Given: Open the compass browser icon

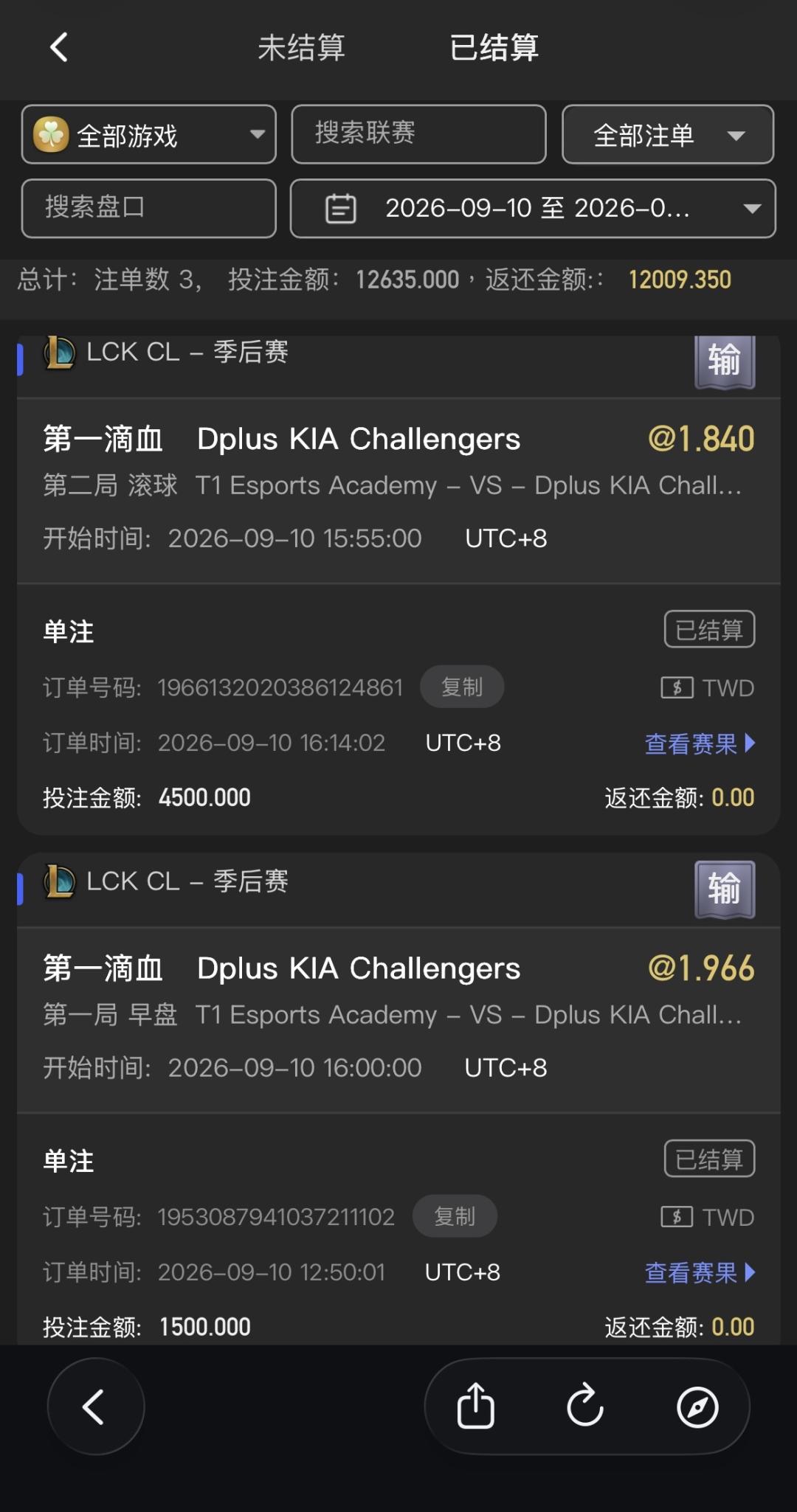Looking at the screenshot, I should coord(697,1407).
